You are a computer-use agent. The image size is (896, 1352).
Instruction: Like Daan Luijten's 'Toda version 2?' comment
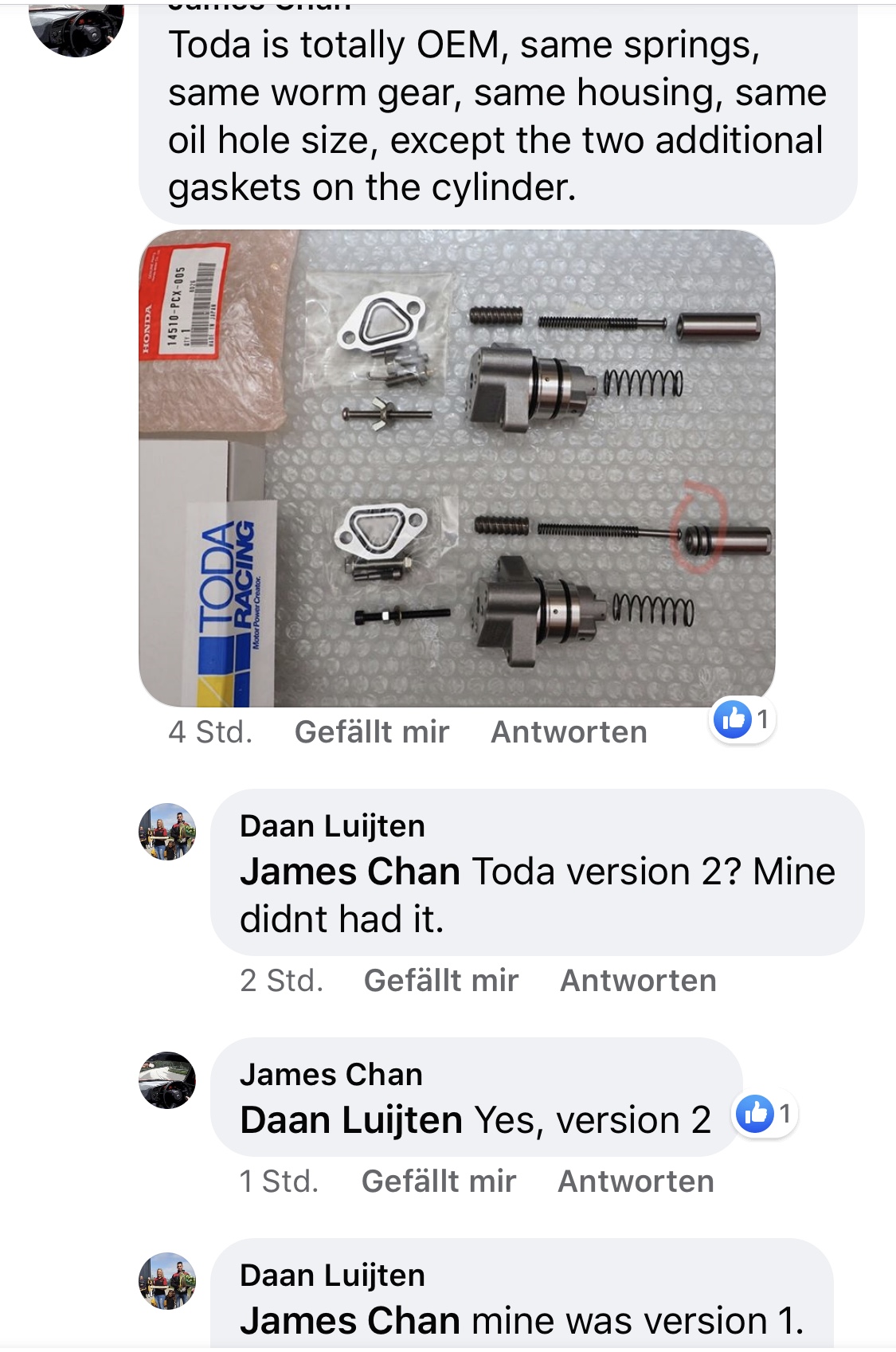pos(440,981)
